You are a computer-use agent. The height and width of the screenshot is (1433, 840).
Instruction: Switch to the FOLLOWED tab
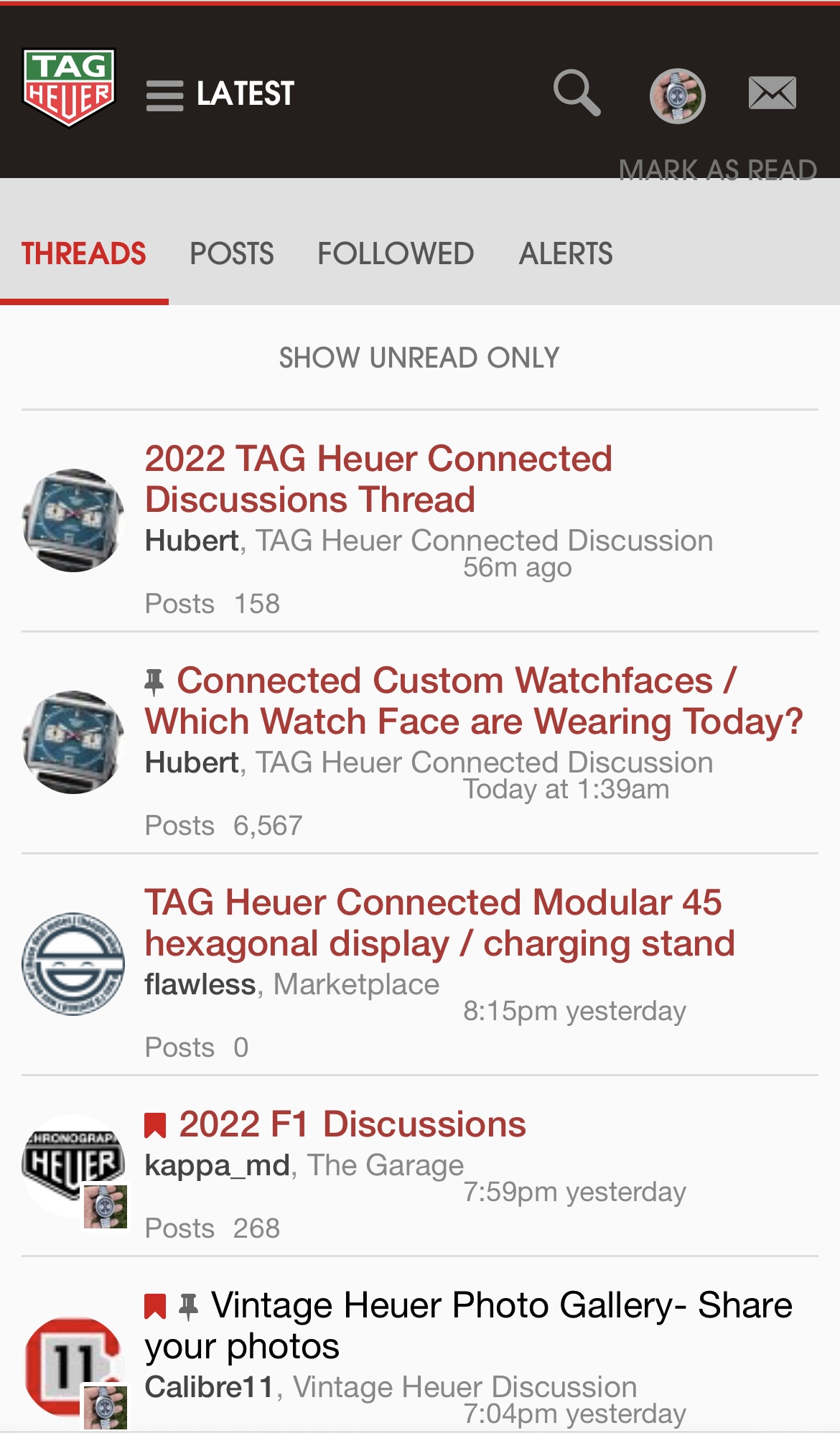pyautogui.click(x=396, y=253)
